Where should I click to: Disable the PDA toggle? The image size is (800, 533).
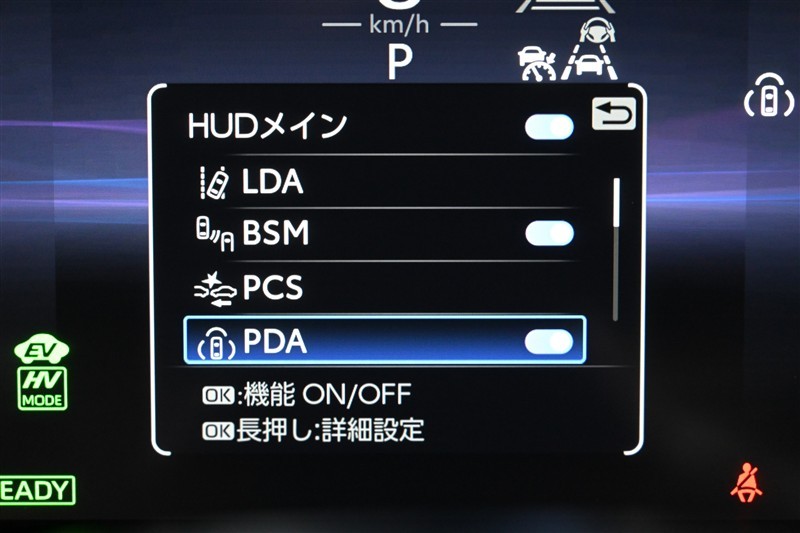[x=549, y=341]
